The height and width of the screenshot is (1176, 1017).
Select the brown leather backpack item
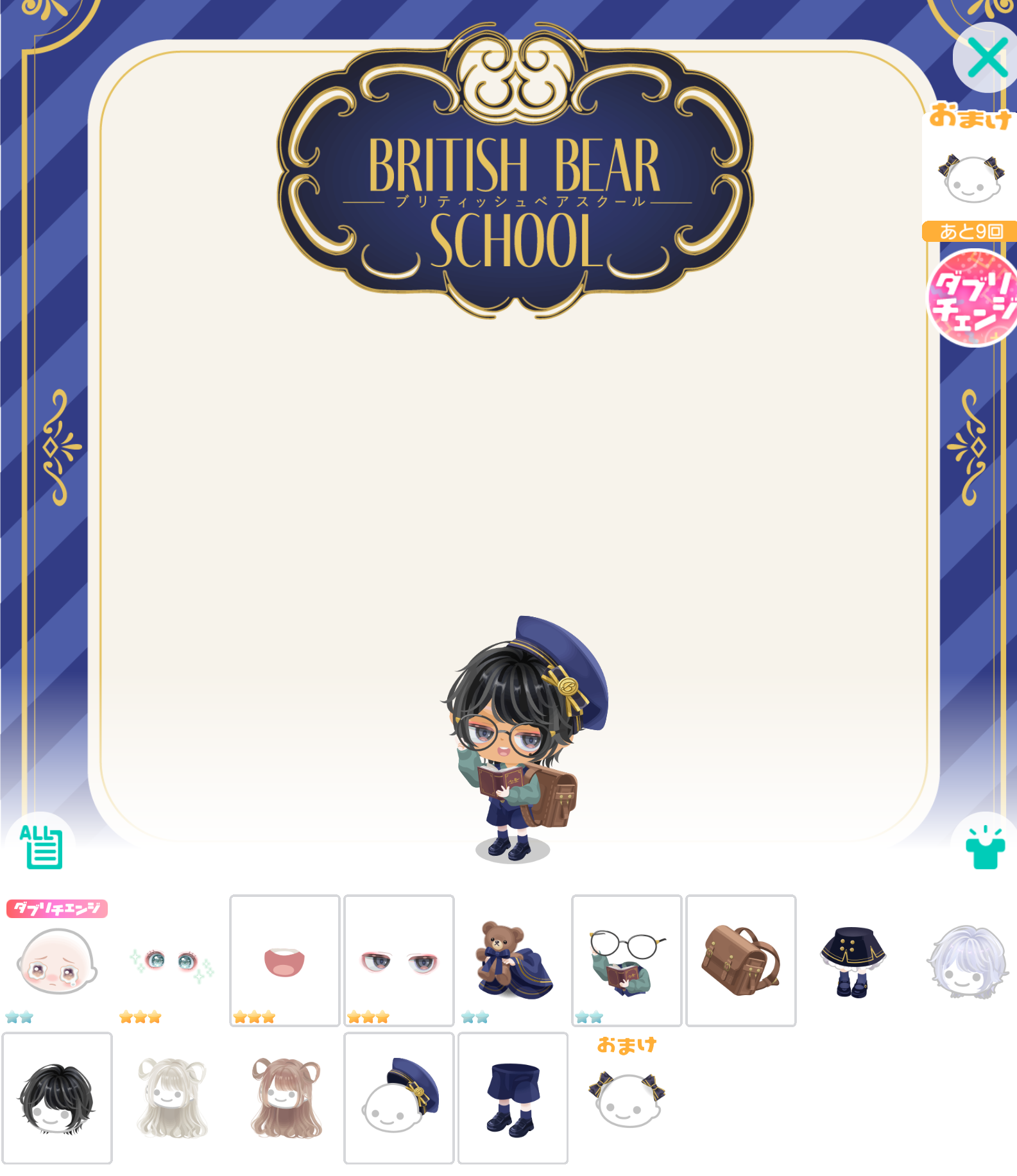(740, 961)
